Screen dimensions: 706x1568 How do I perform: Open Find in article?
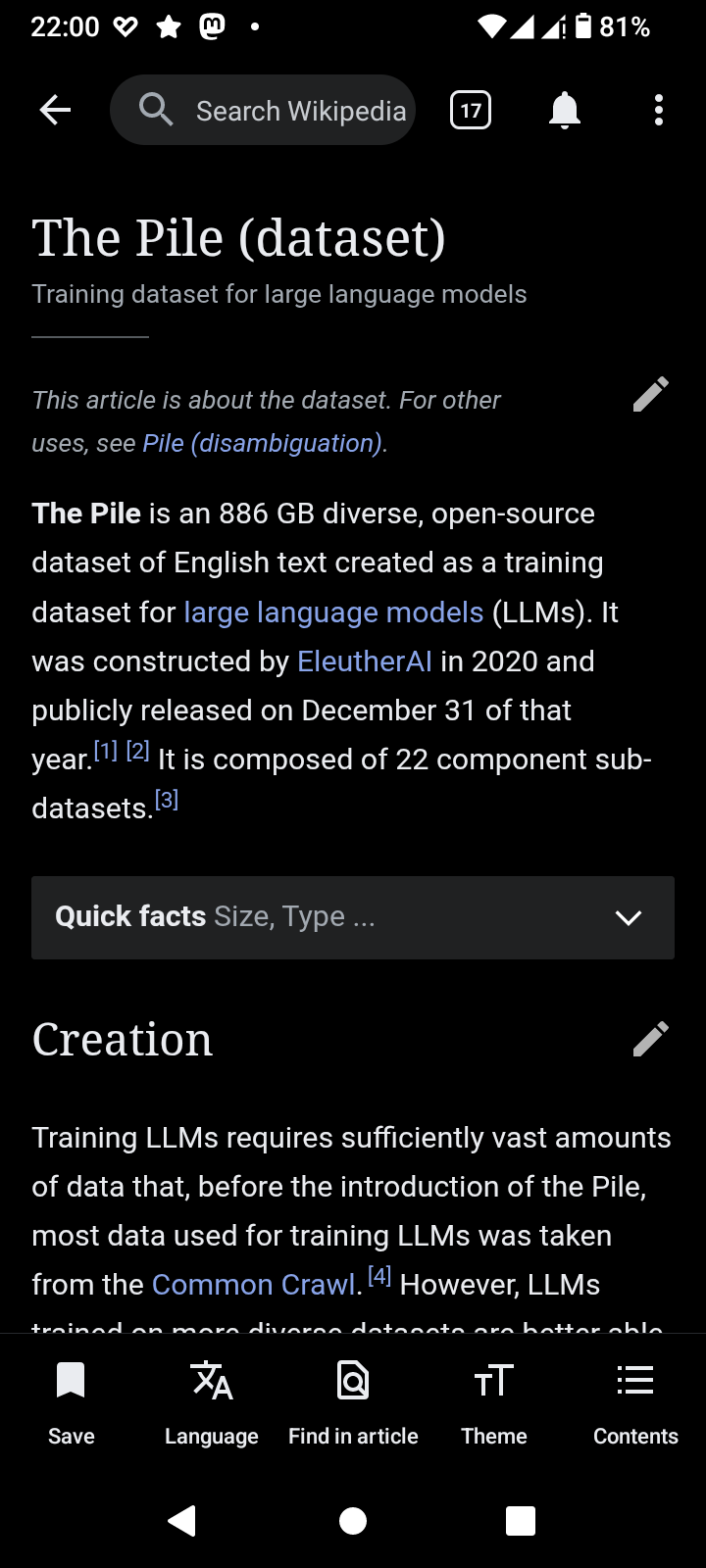click(x=353, y=1401)
